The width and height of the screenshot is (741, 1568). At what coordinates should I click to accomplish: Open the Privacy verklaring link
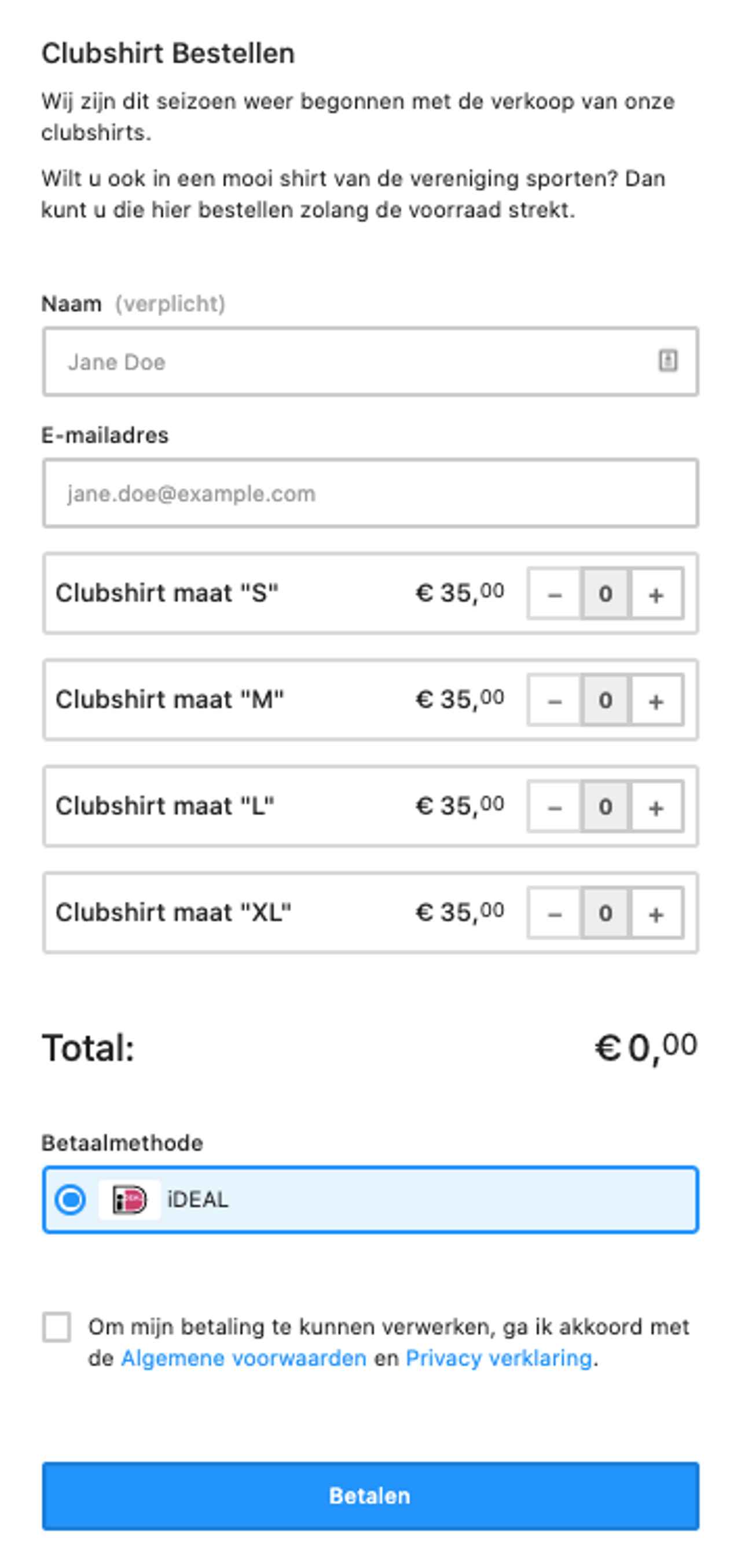(498, 1358)
